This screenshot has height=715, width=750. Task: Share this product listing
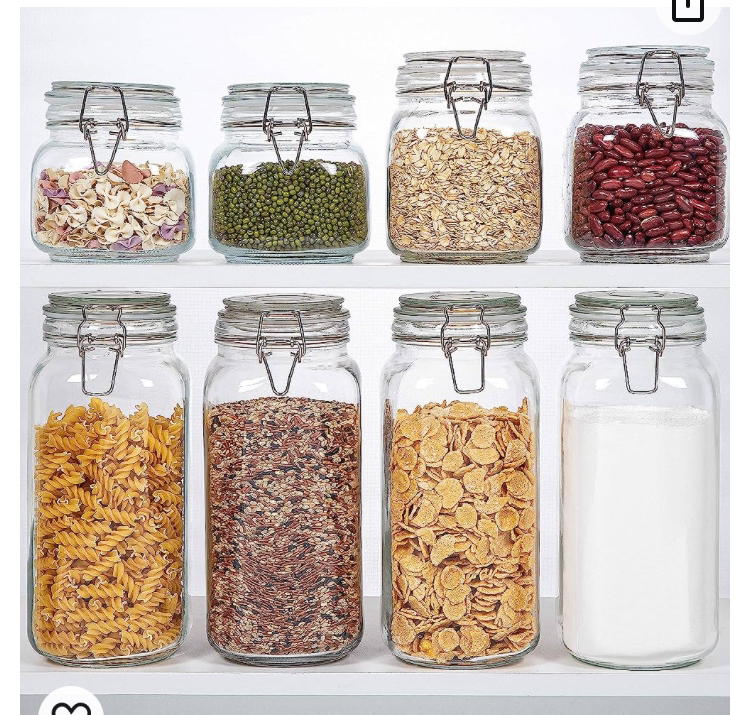point(688,10)
